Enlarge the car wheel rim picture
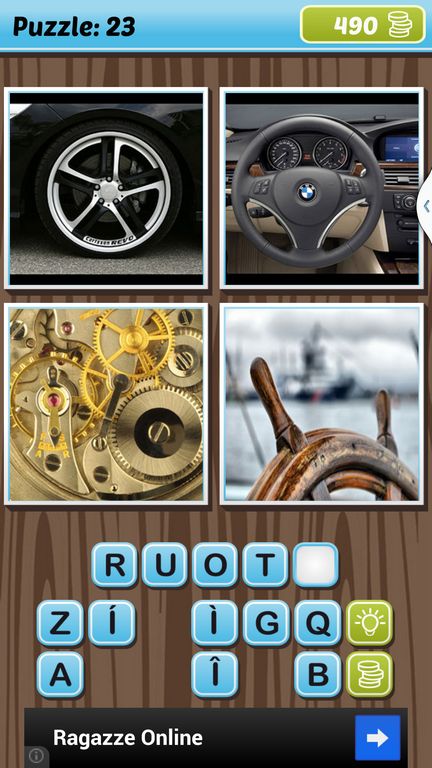The image size is (432, 768). [x=106, y=188]
